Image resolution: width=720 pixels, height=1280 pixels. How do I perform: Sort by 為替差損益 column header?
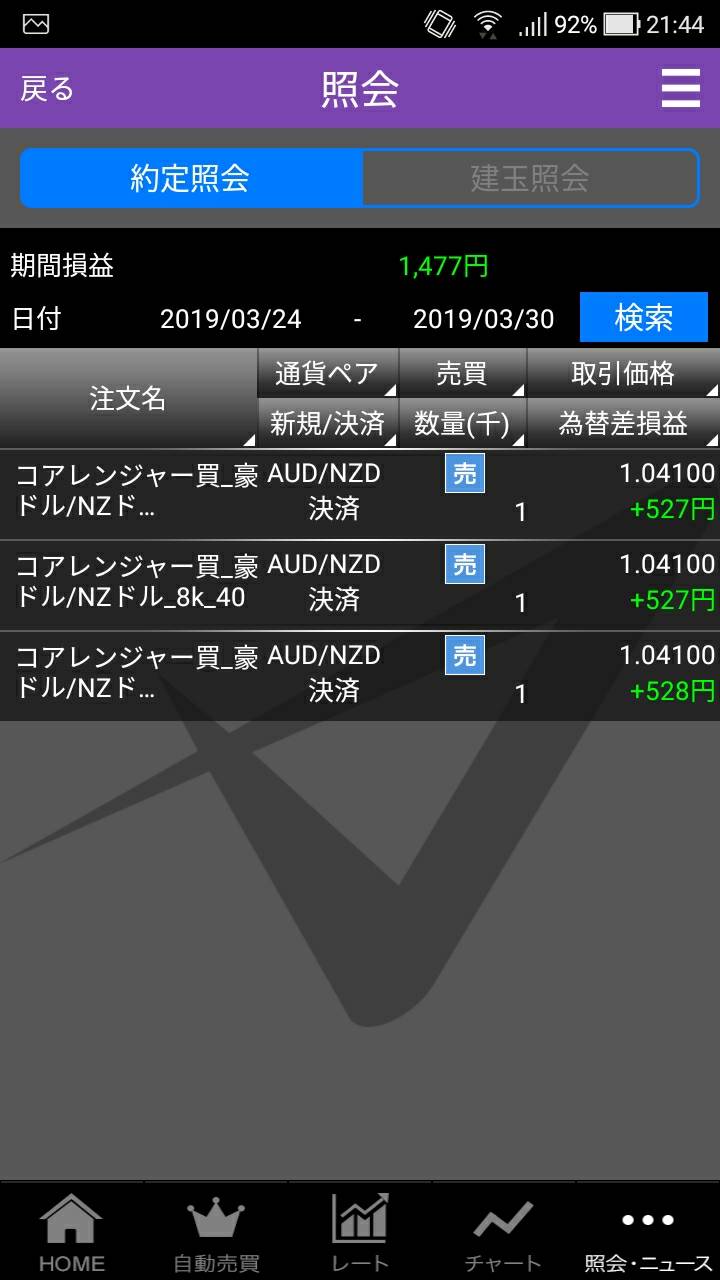pos(622,424)
